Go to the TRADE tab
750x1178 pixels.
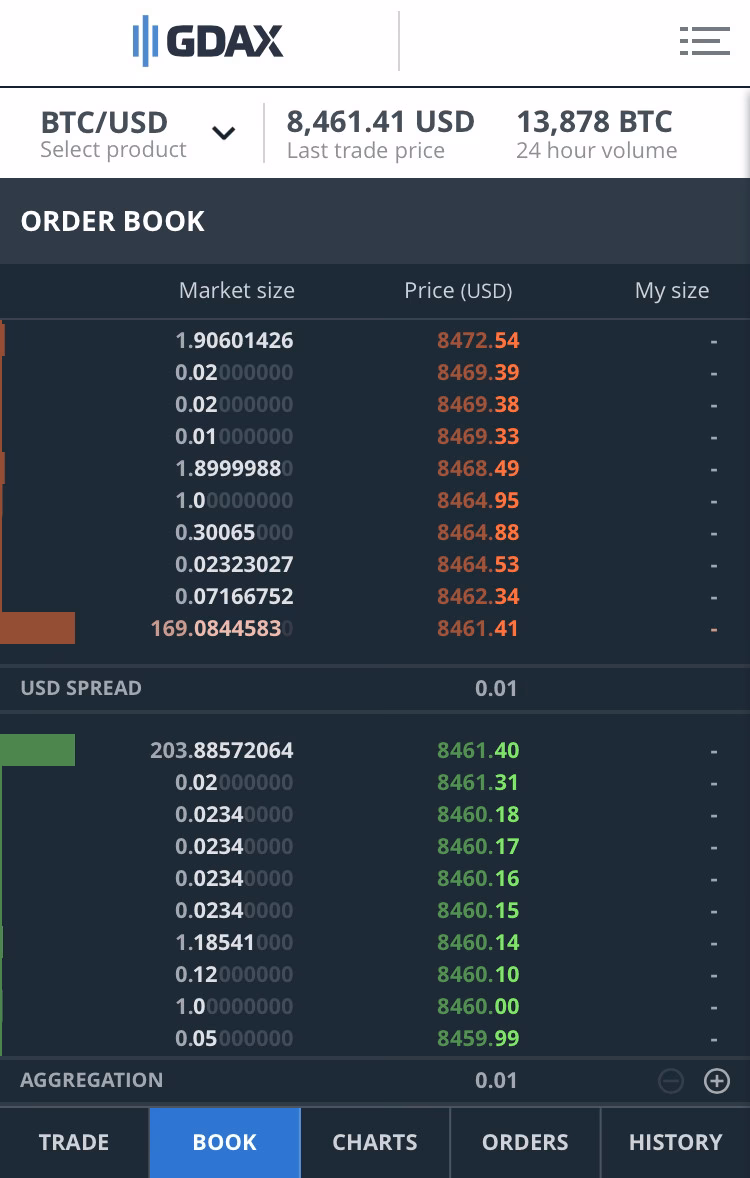pyautogui.click(x=74, y=1142)
